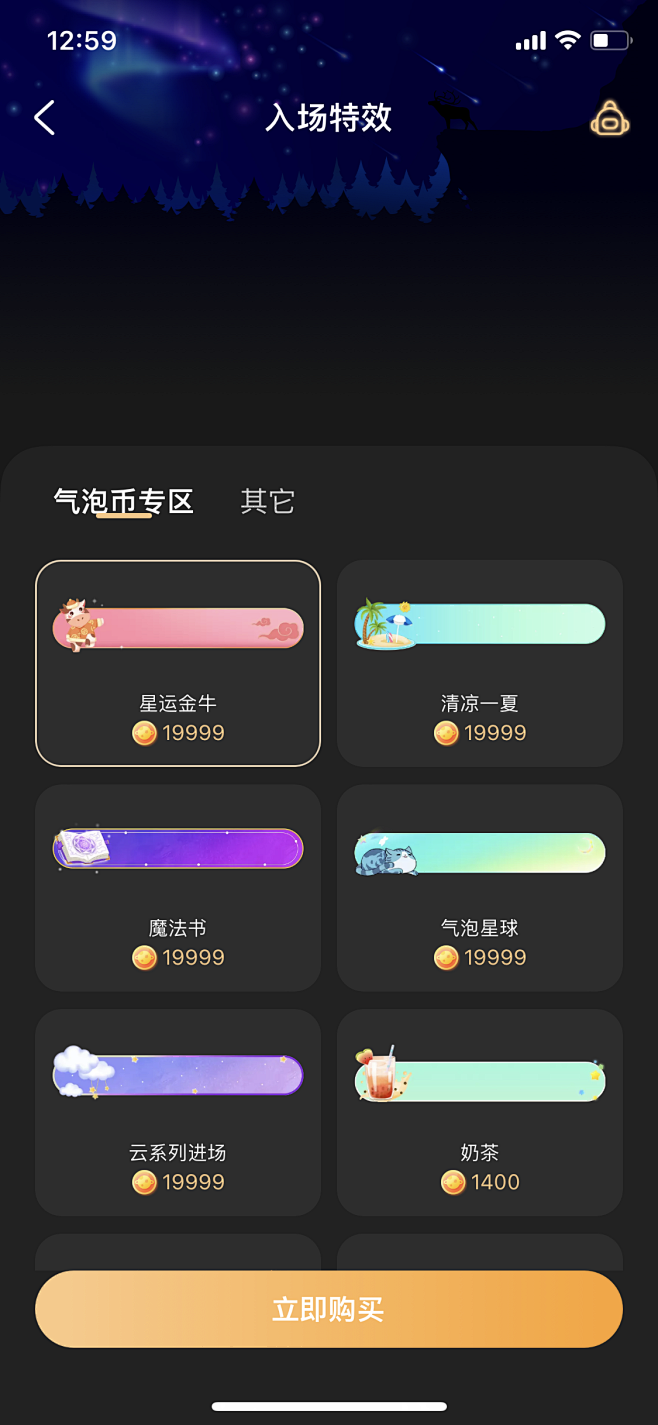Select the 气泡星球 effect card
The width and height of the screenshot is (658, 1425).
480,887
